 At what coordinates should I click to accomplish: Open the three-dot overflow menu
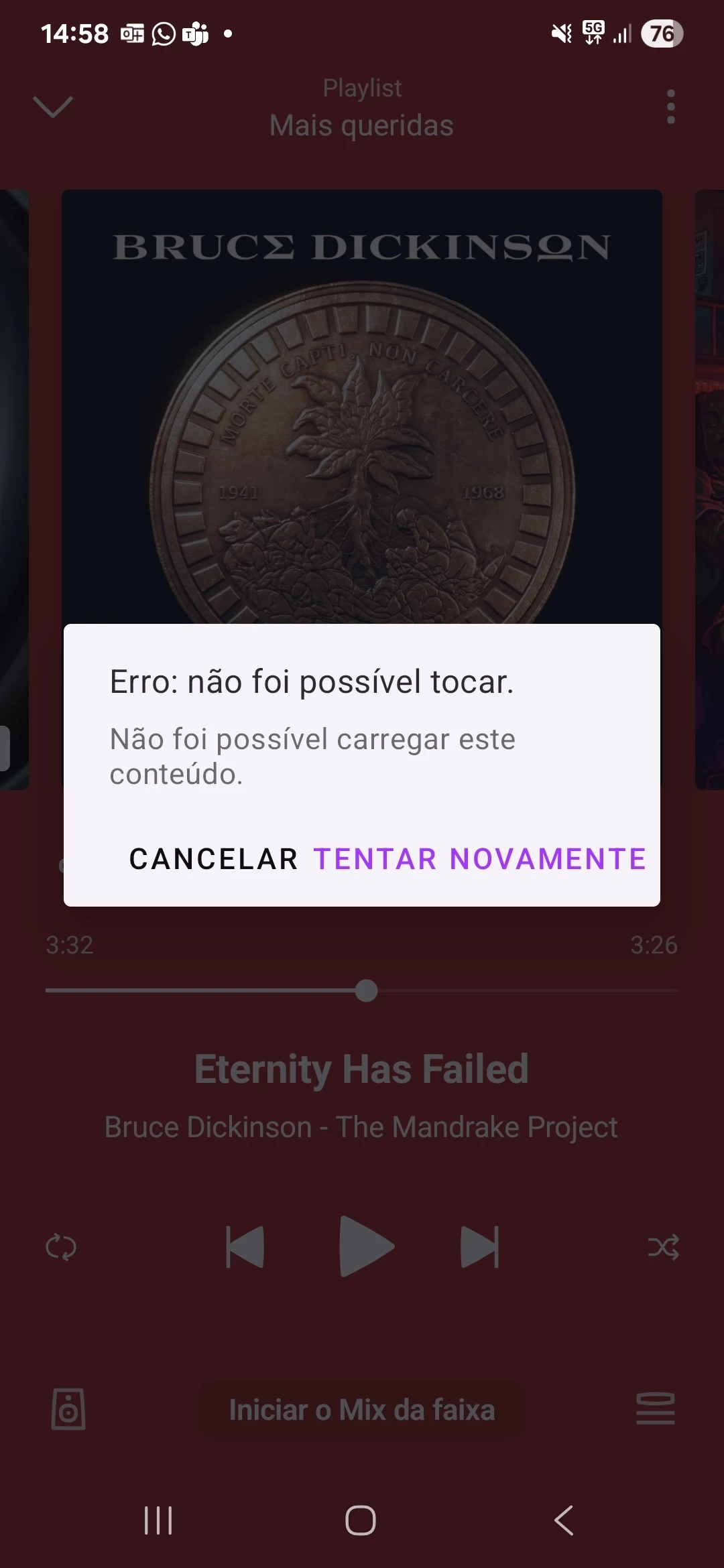coord(670,107)
